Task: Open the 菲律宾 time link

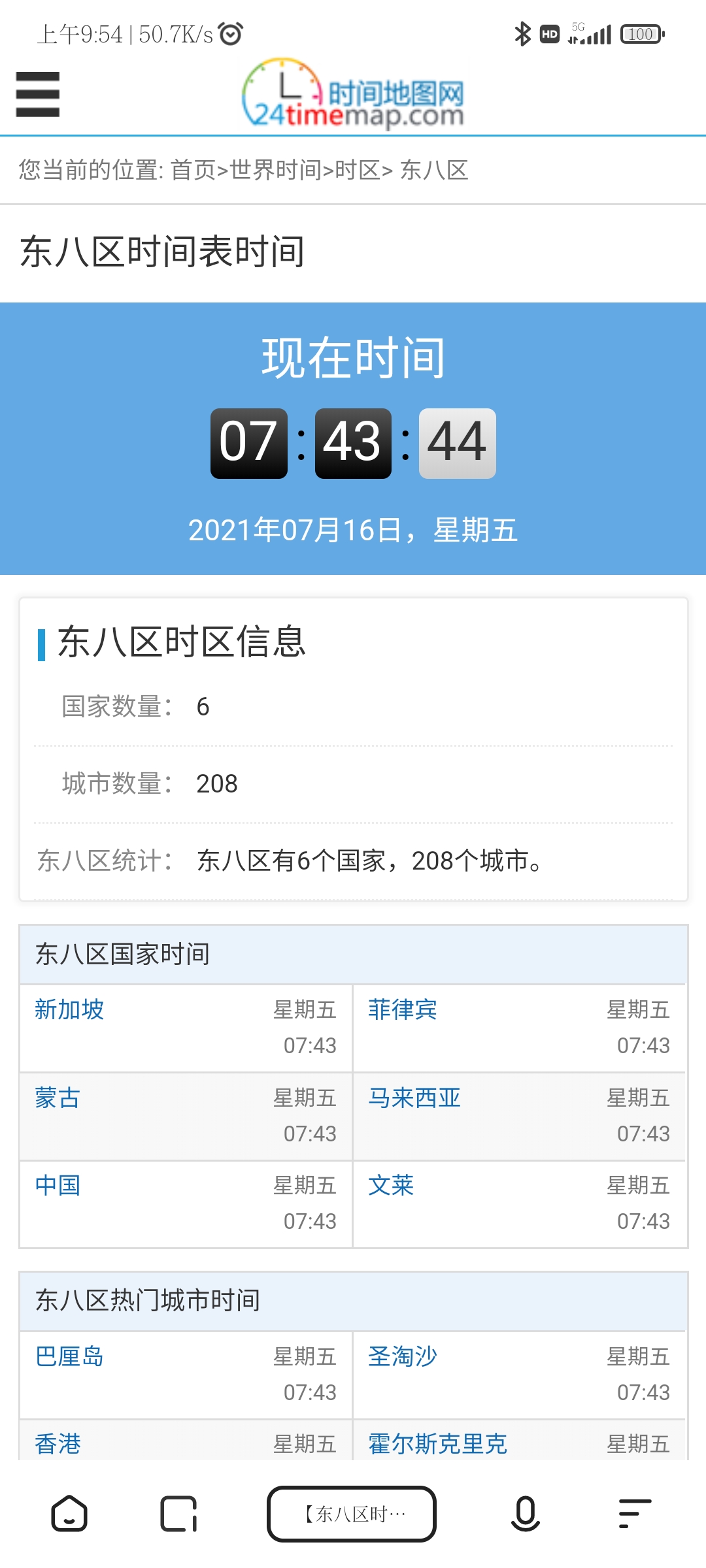Action: [x=403, y=1009]
